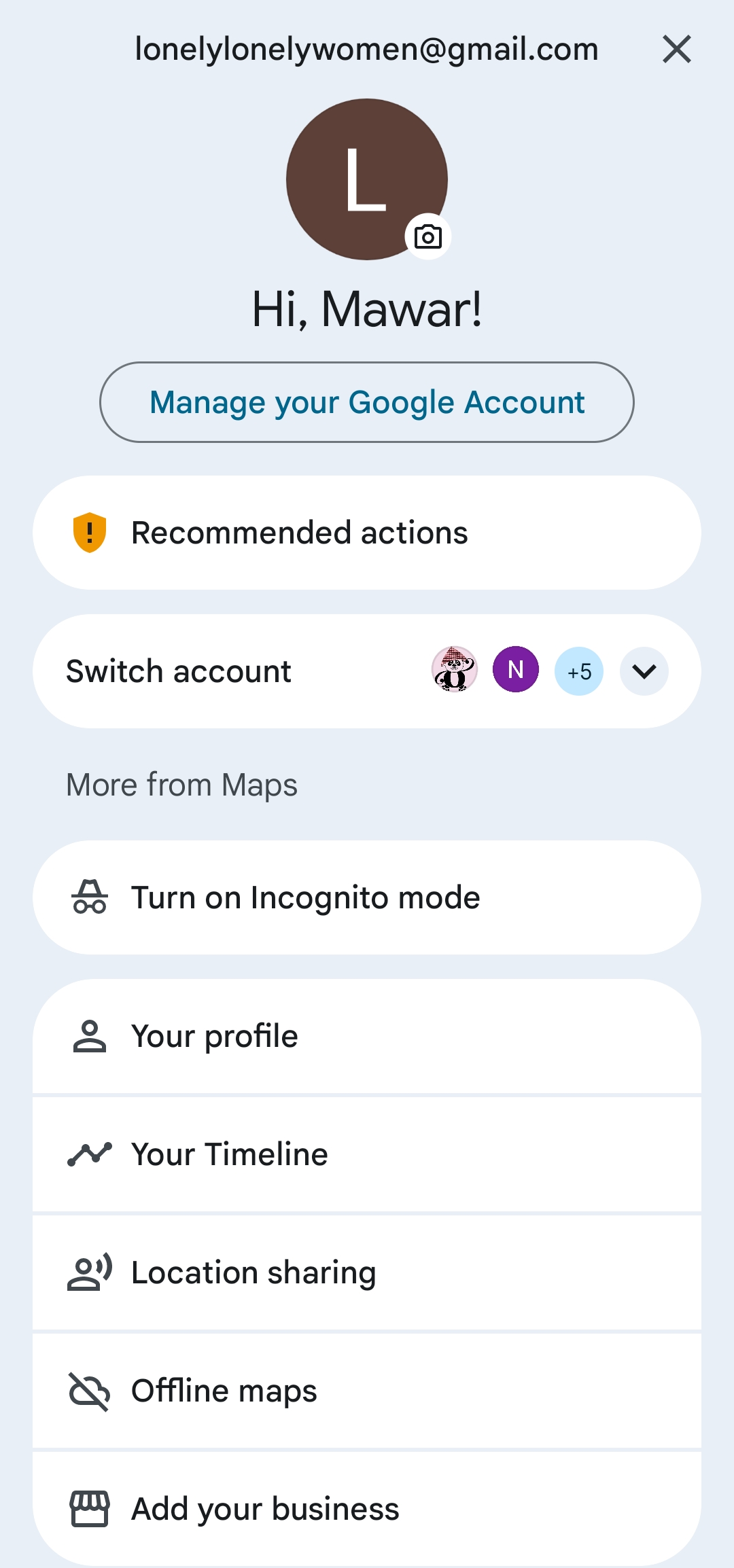The image size is (734, 1568).
Task: Close the account menu
Action: [677, 50]
